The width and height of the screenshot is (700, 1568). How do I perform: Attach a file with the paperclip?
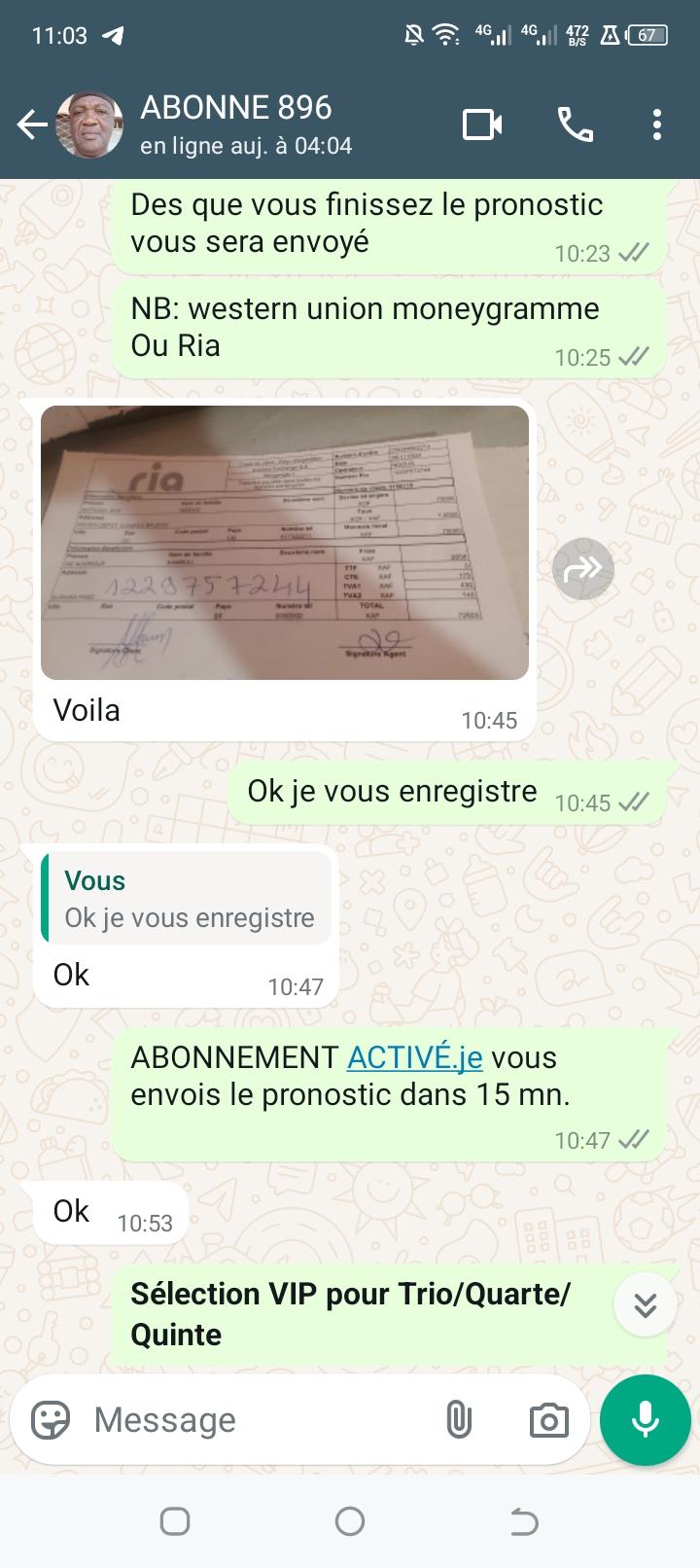pyautogui.click(x=458, y=1420)
